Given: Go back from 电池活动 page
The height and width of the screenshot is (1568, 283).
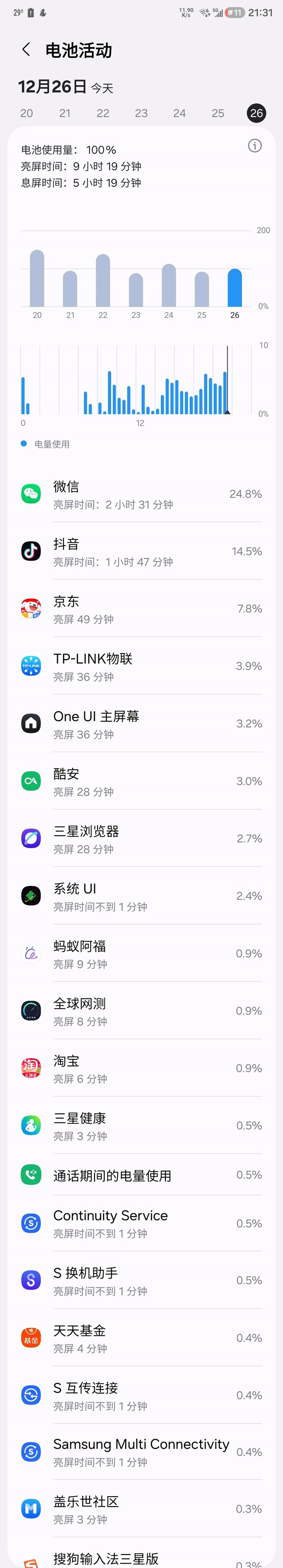Looking at the screenshot, I should click(x=26, y=50).
